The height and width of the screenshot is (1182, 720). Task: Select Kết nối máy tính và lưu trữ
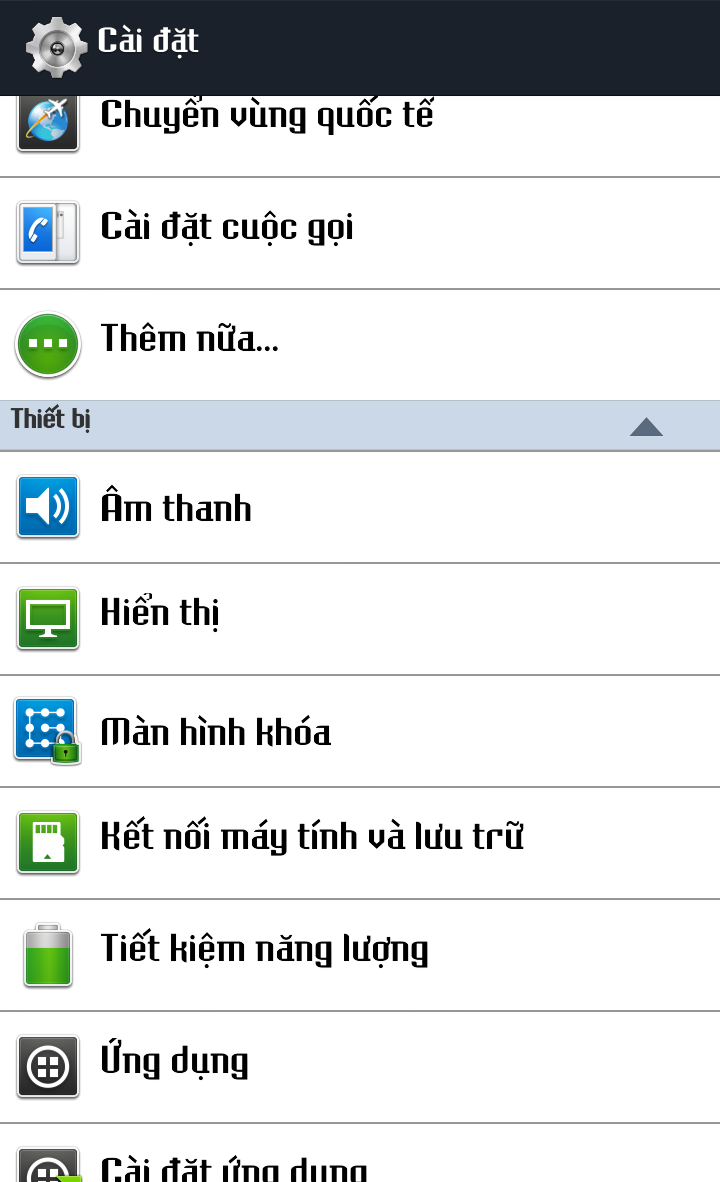(x=360, y=843)
